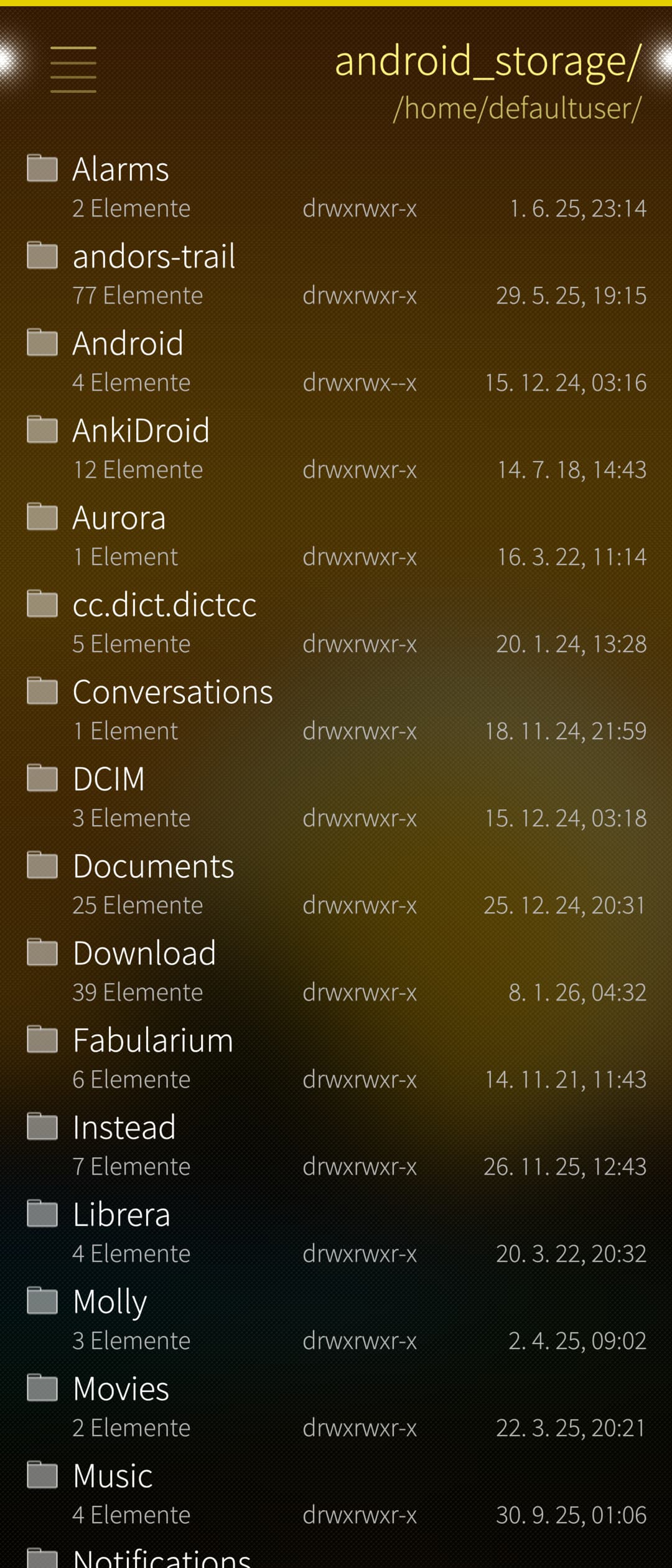Open the Instead folder
Viewport: 672px width, 1568px height.
[124, 1126]
